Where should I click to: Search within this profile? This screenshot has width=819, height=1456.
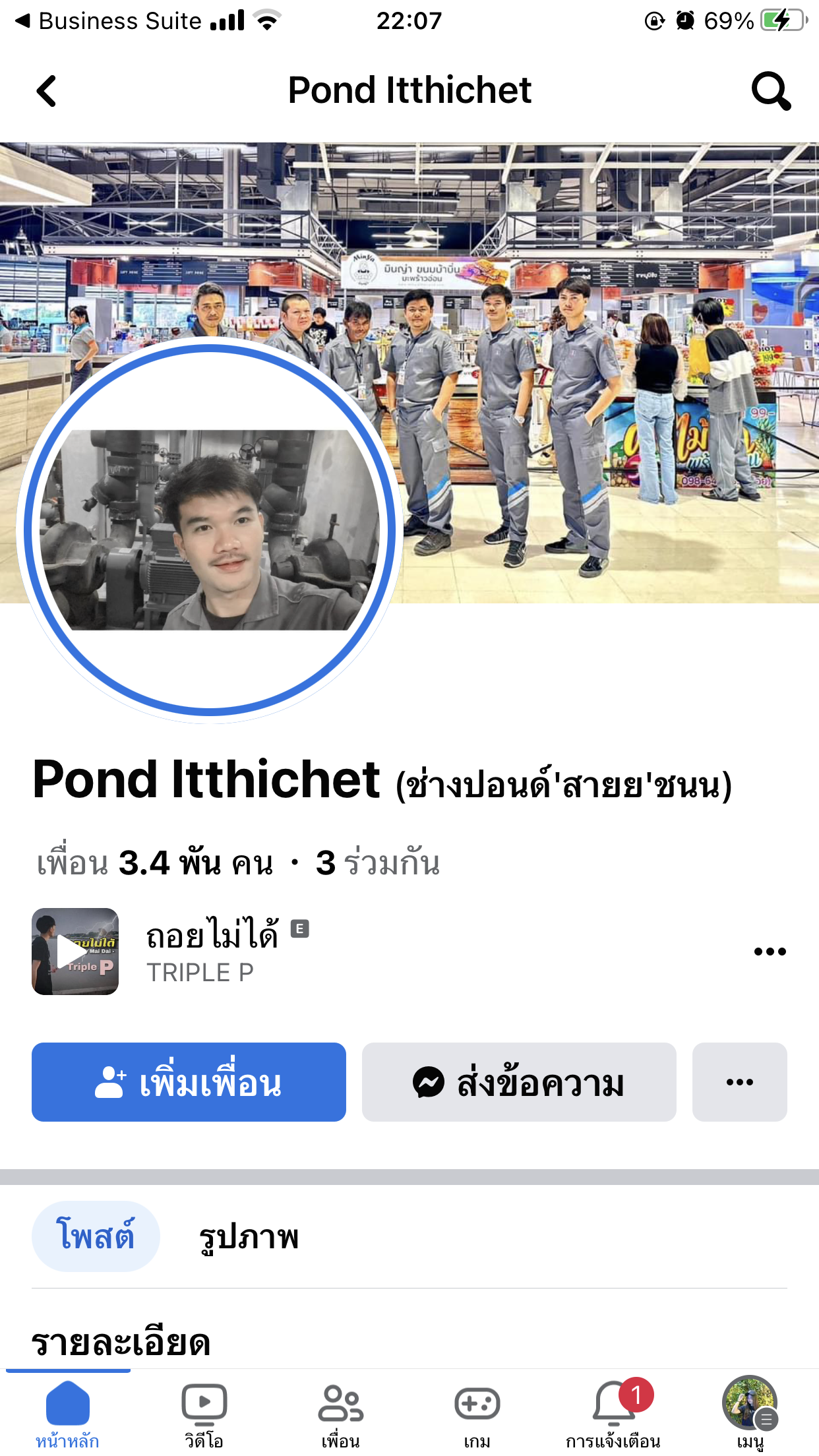(x=770, y=91)
